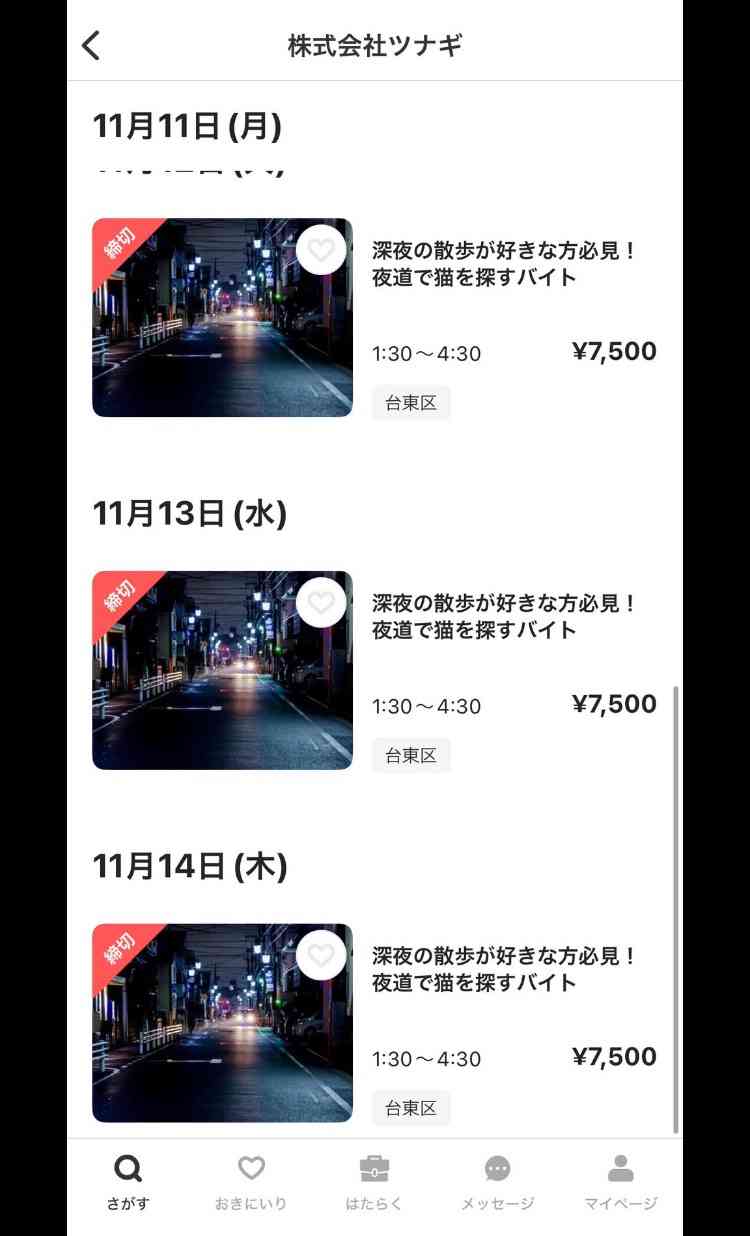Click the 台東区 location tag on November 14 card
The width and height of the screenshot is (750, 1236).
pyautogui.click(x=411, y=1107)
